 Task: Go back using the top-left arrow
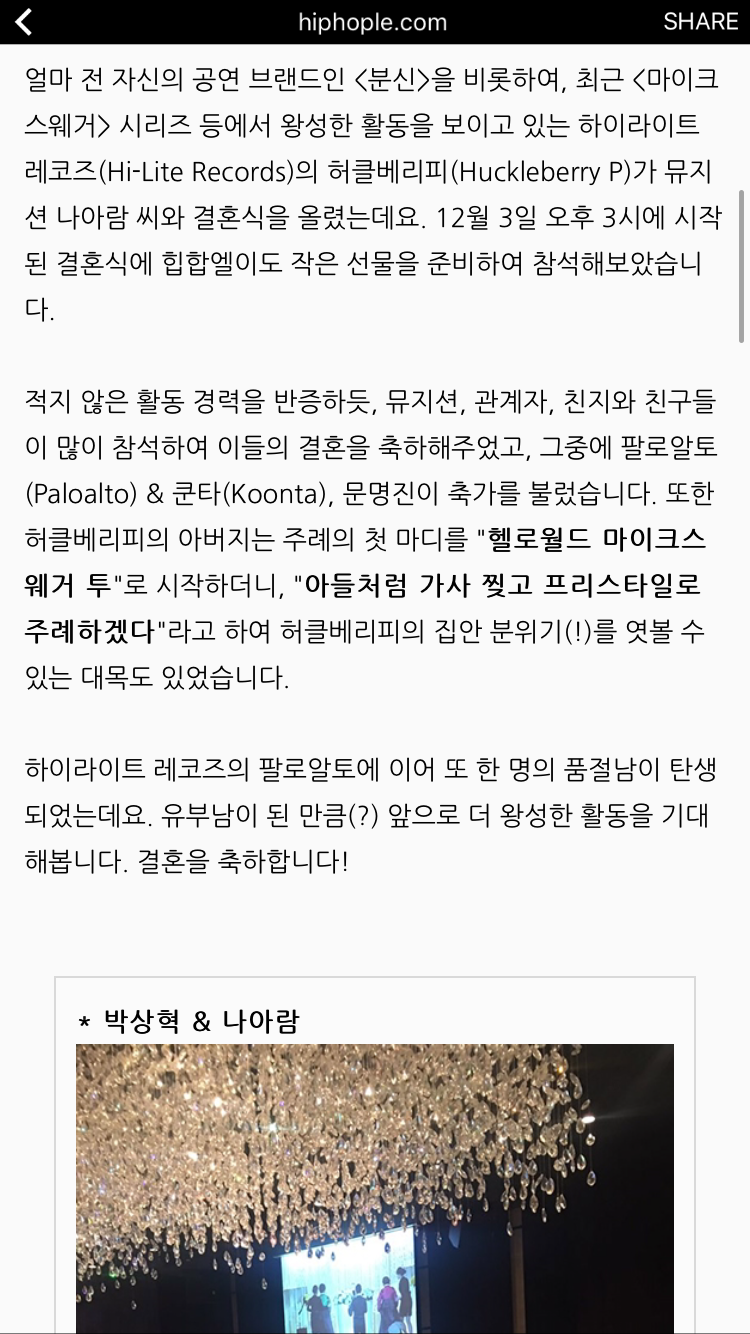(x=24, y=22)
